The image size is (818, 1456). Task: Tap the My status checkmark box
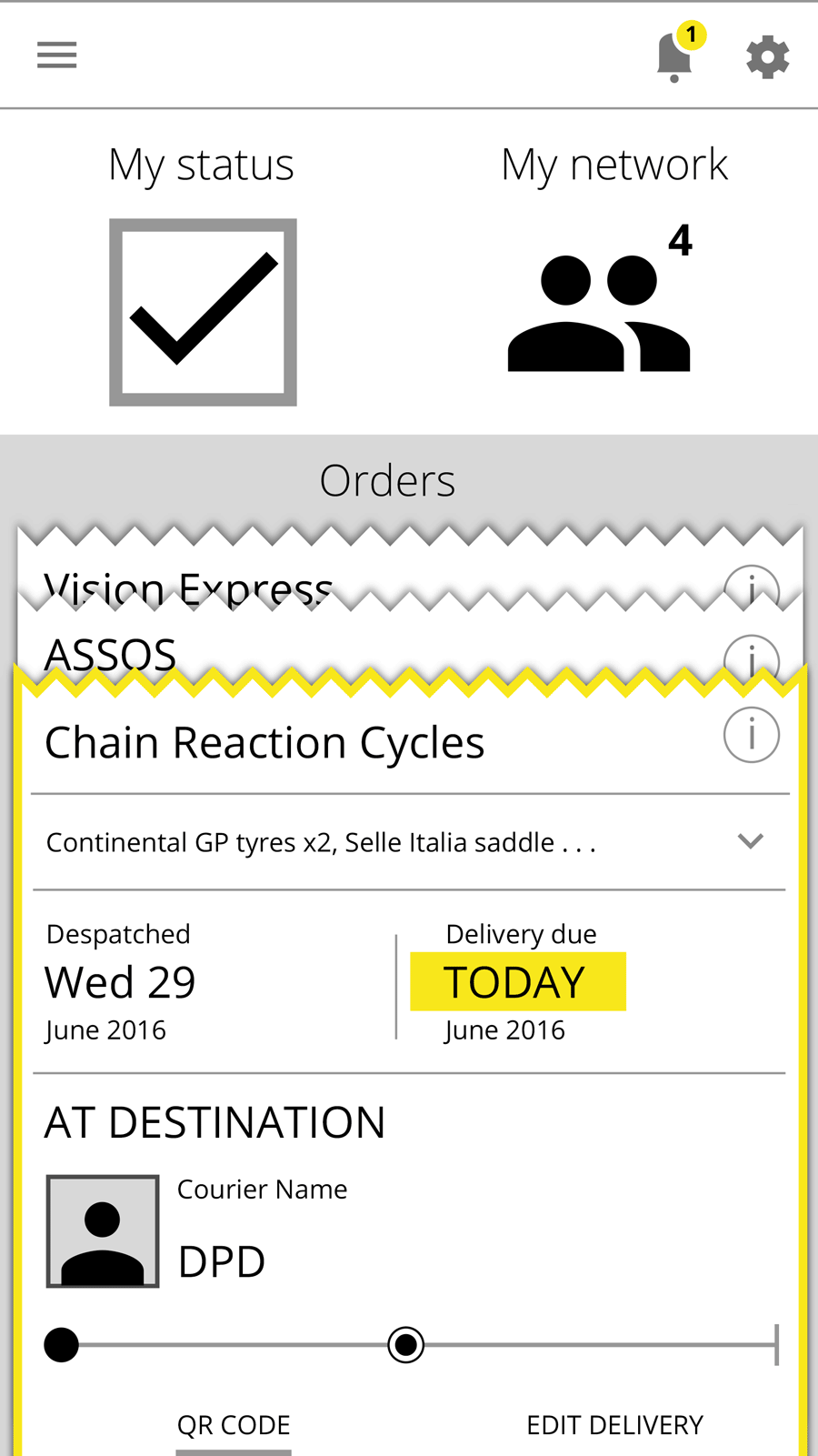tap(203, 312)
